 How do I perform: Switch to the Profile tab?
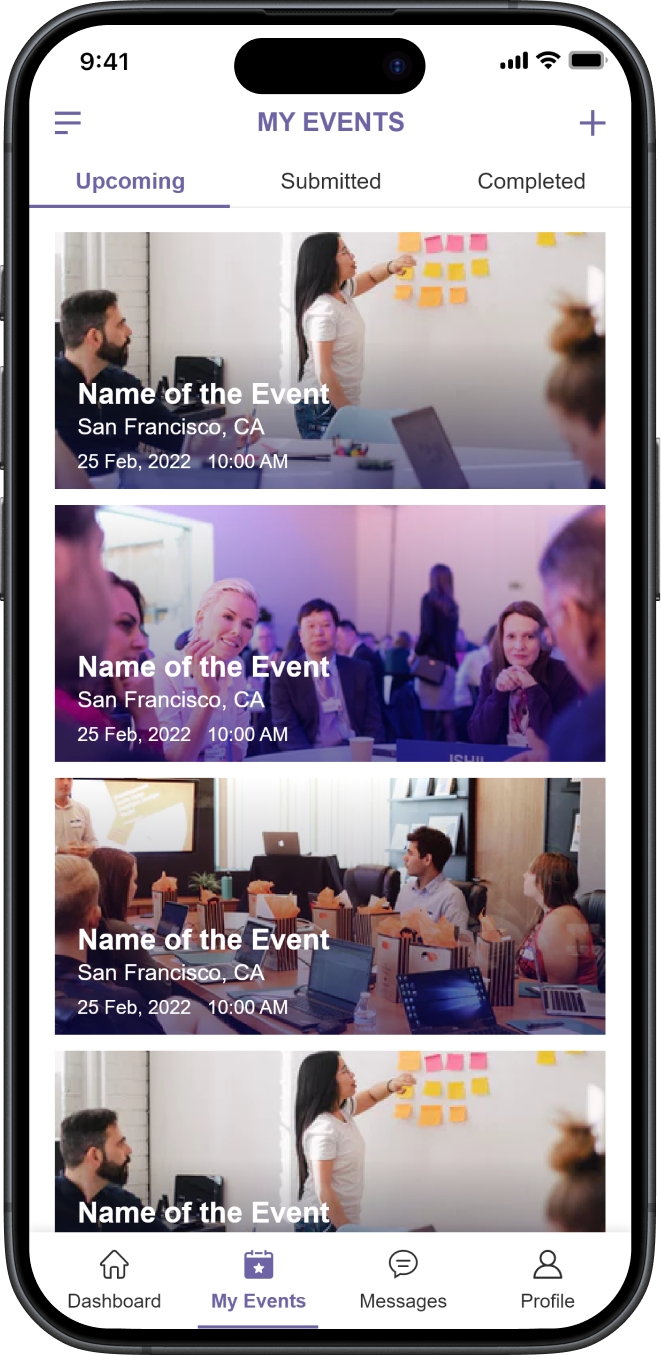tap(547, 1279)
